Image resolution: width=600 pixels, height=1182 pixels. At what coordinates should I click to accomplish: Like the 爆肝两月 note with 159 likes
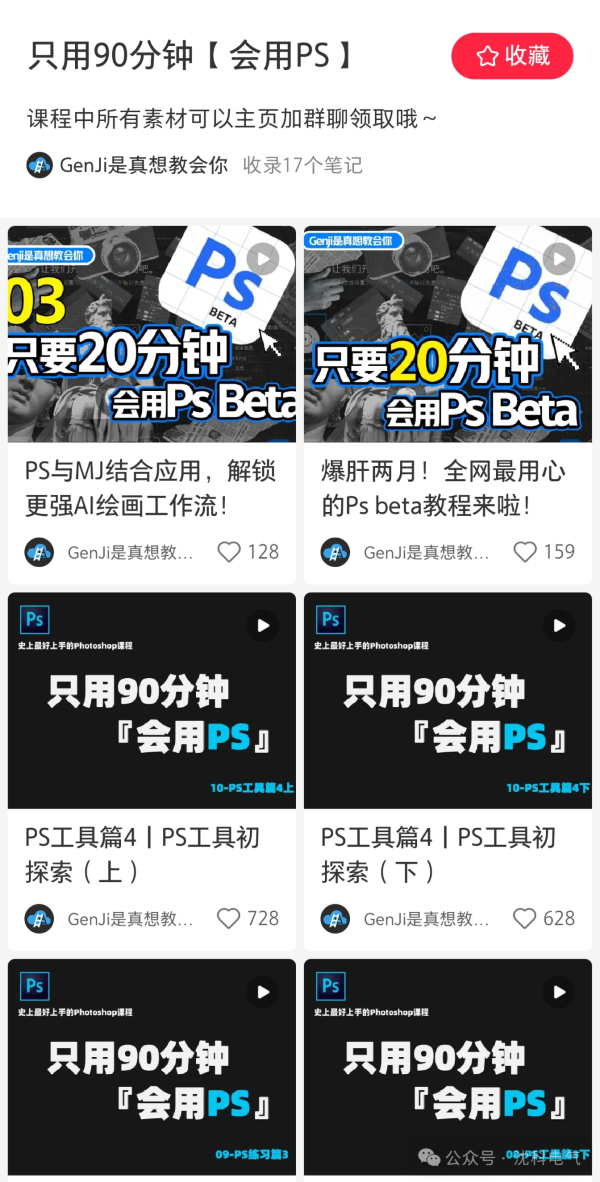(525, 552)
